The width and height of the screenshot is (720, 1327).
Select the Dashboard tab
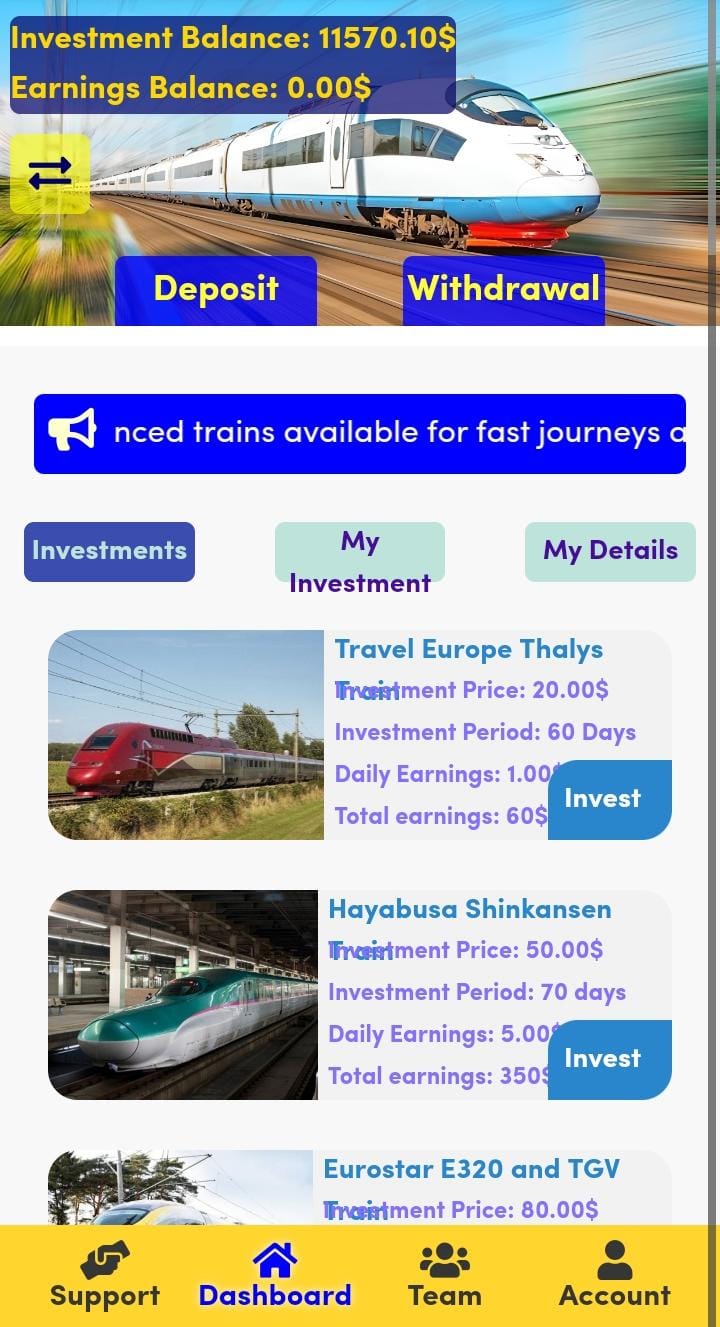point(275,1275)
